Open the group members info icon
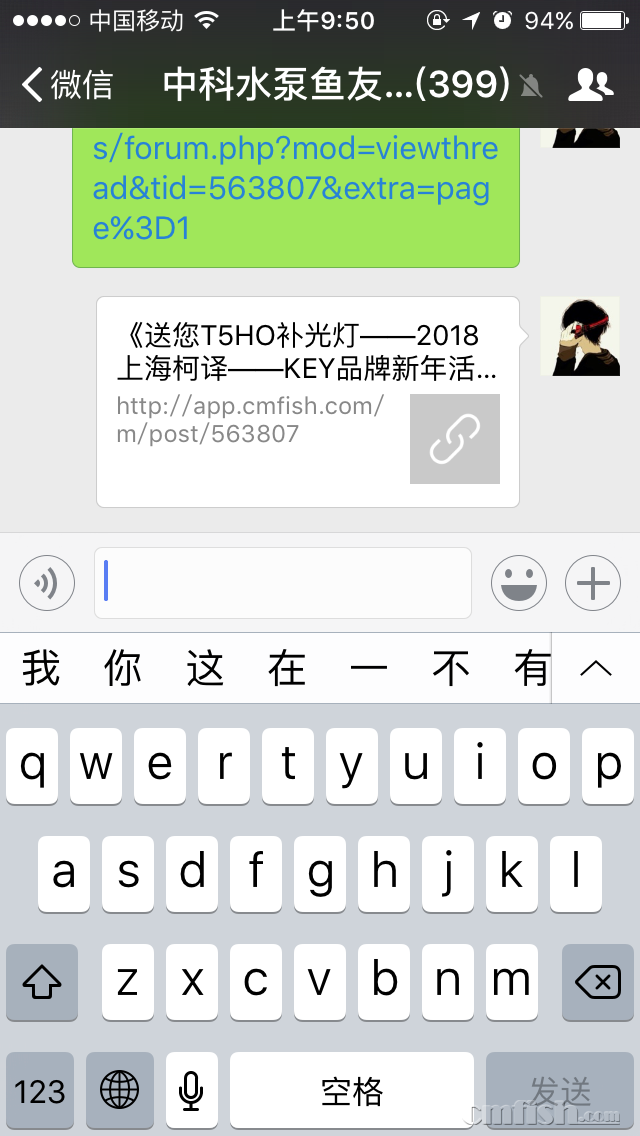 click(590, 85)
